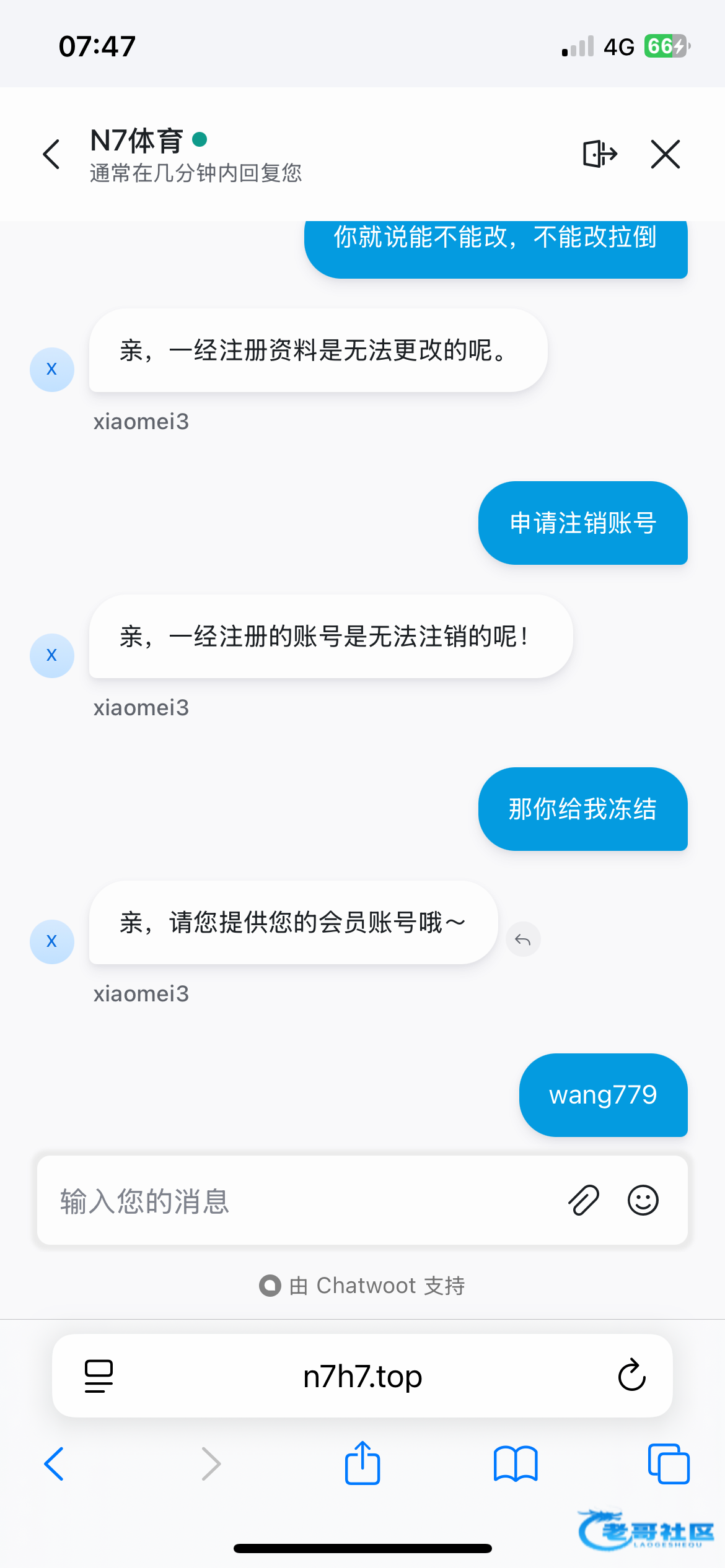Attach a file with the paperclip icon

583,1201
